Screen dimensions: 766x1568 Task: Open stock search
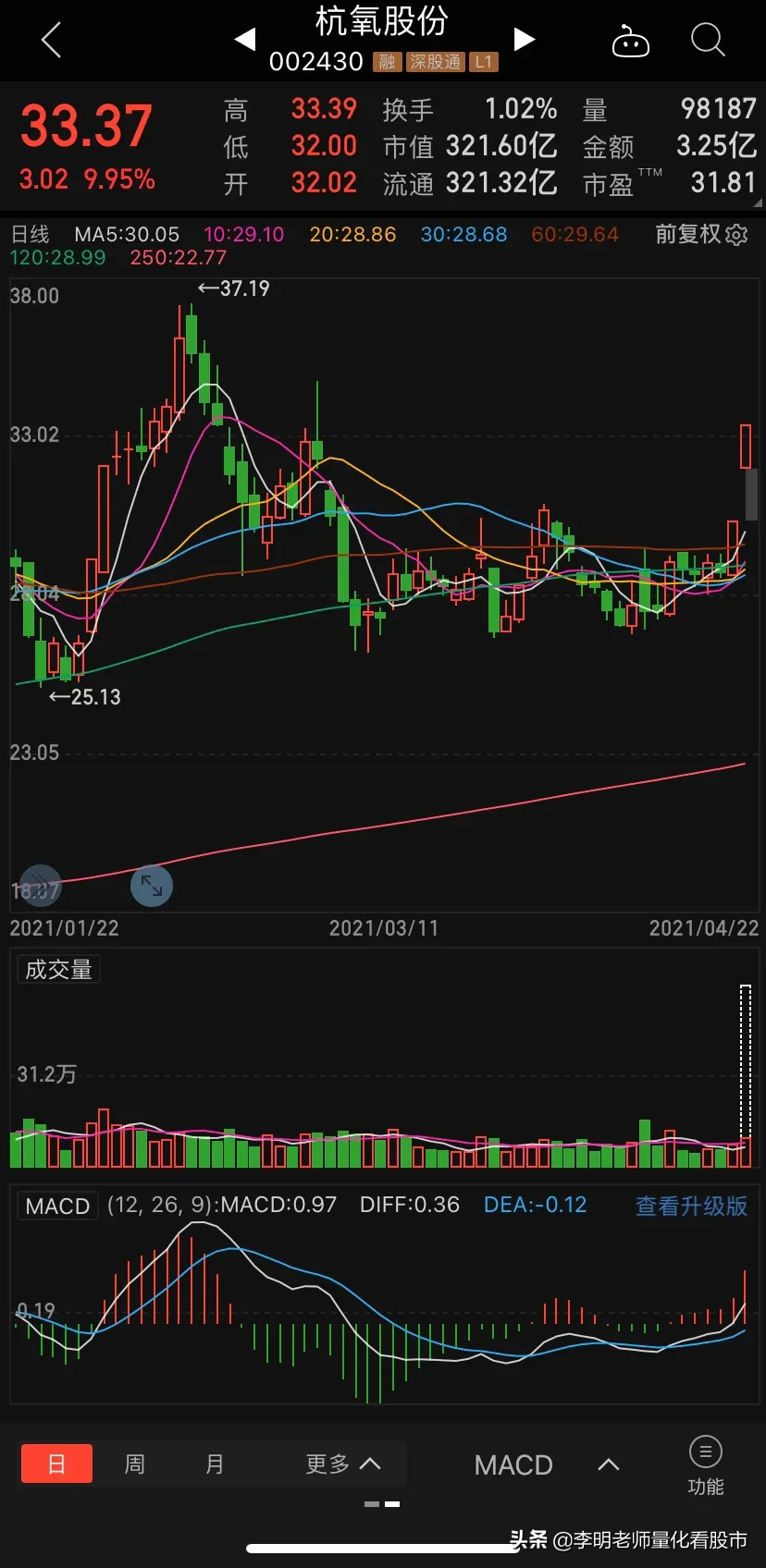(x=708, y=41)
